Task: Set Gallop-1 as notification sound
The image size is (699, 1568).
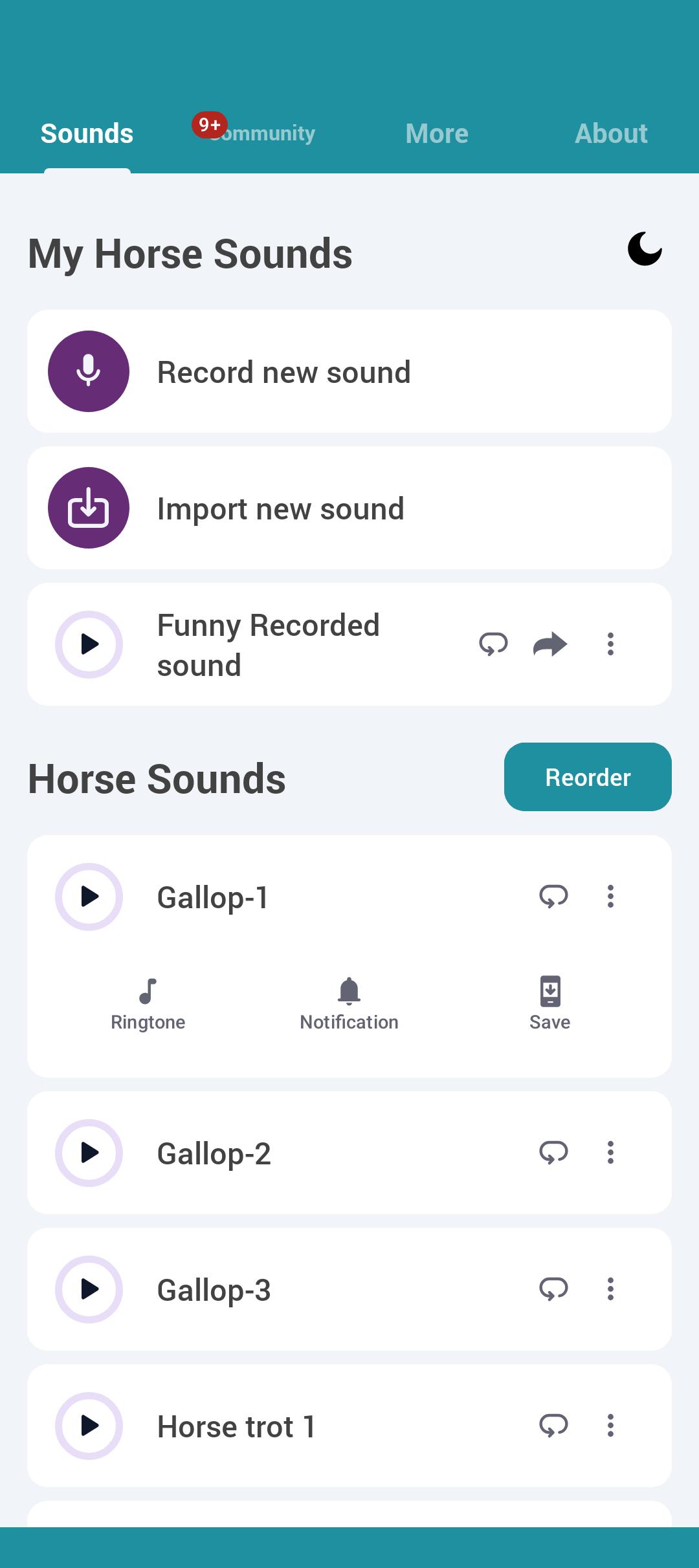Action: 349,1004
